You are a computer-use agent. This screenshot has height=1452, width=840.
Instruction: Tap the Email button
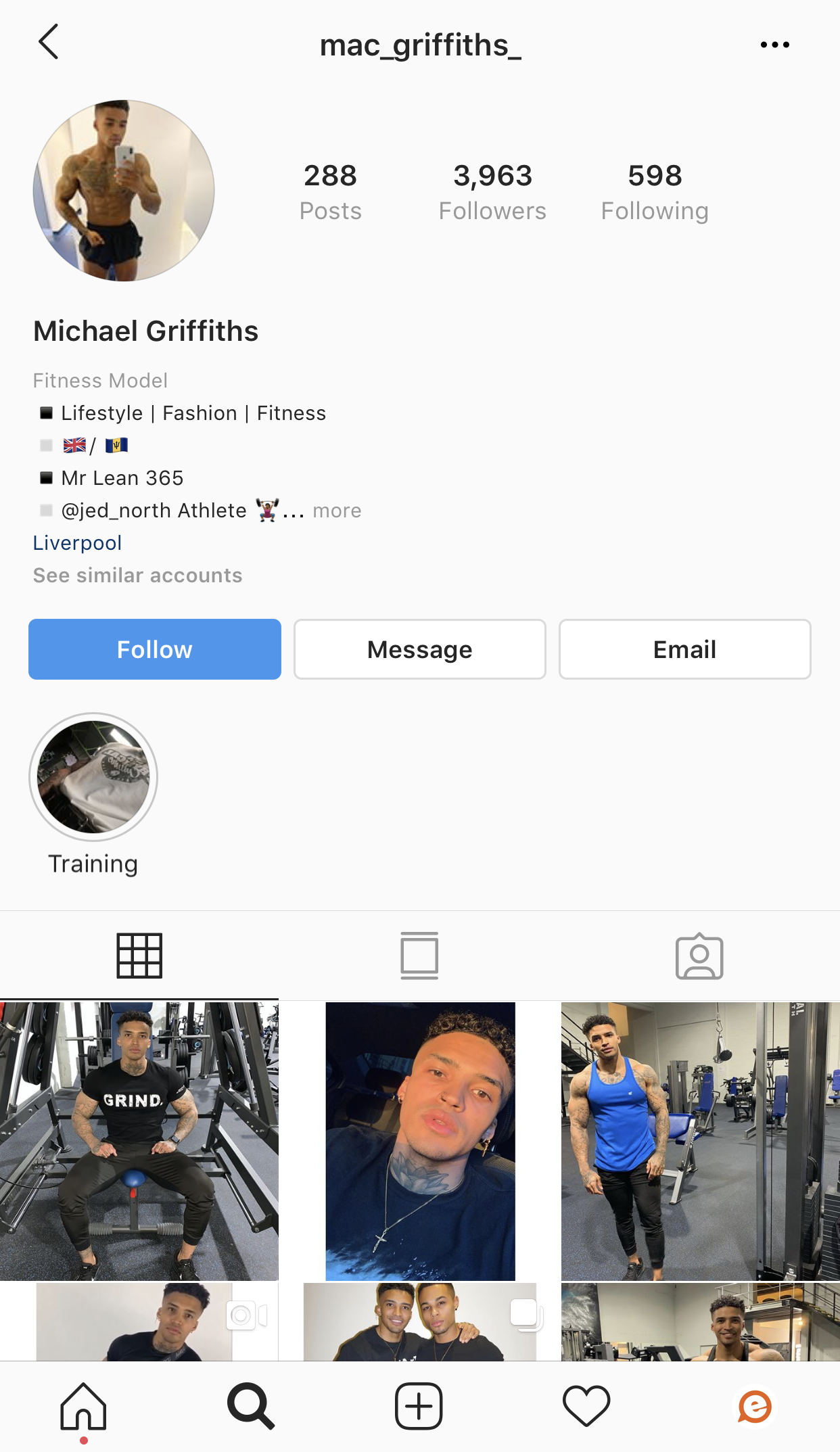point(685,649)
